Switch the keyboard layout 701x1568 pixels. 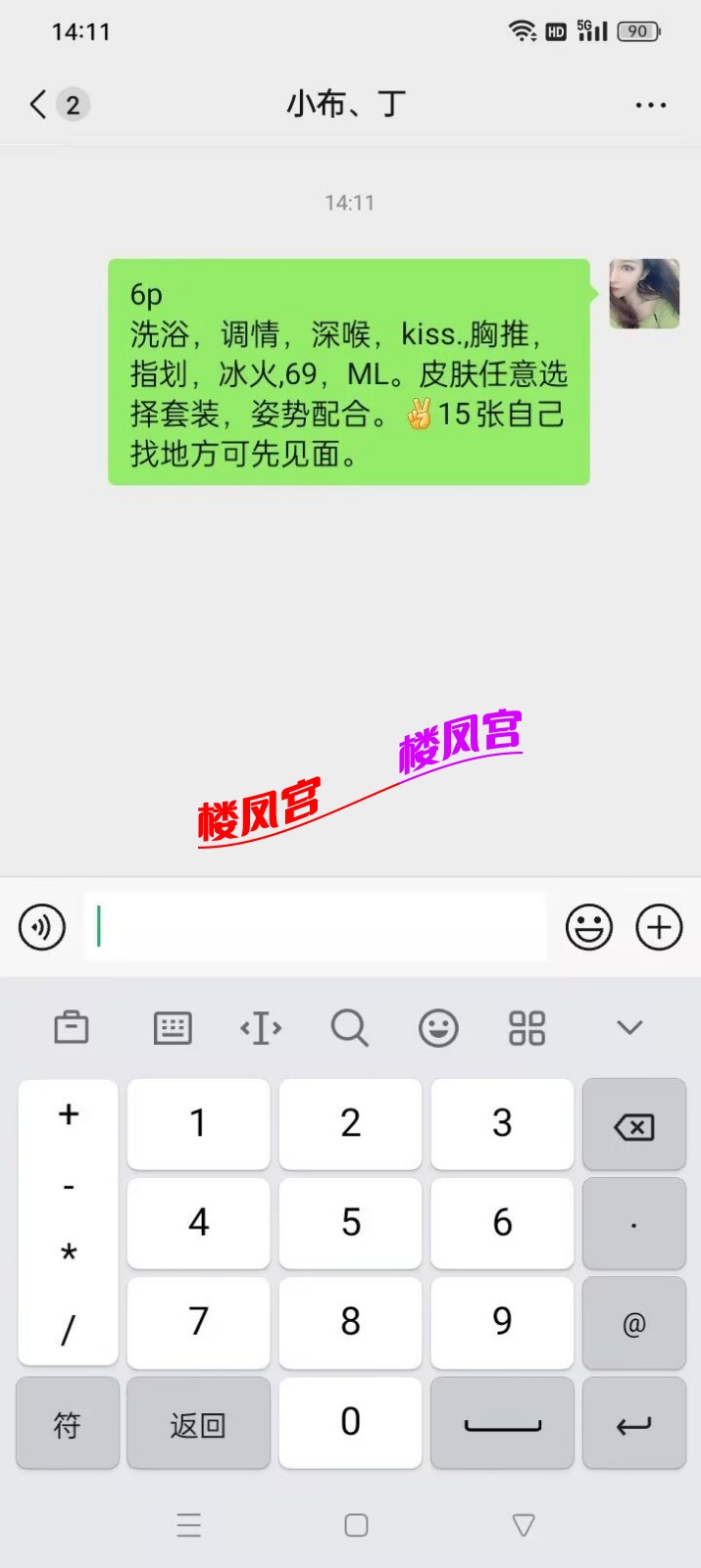(173, 1028)
